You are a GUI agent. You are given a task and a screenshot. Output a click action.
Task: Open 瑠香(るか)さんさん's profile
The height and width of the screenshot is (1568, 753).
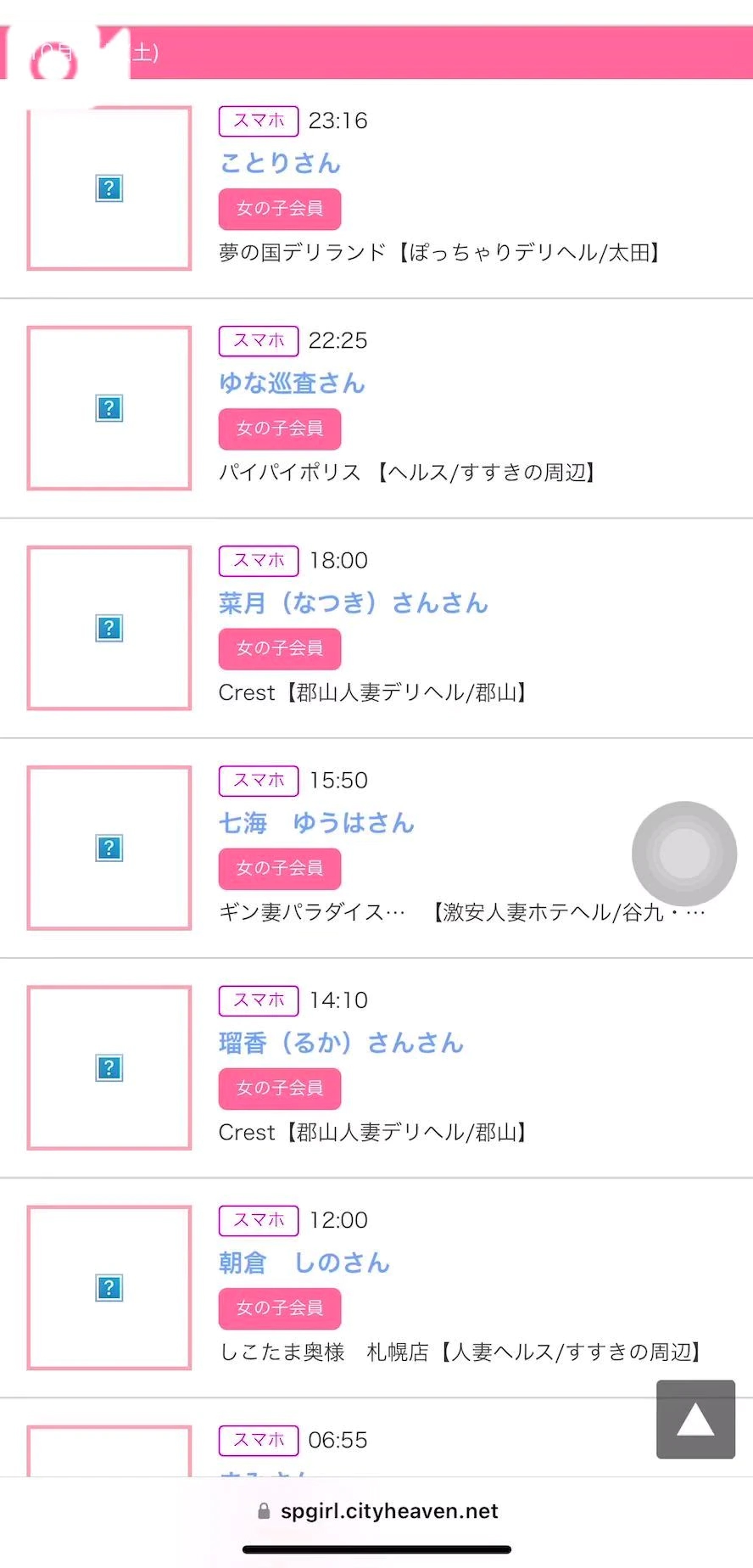(x=341, y=1042)
